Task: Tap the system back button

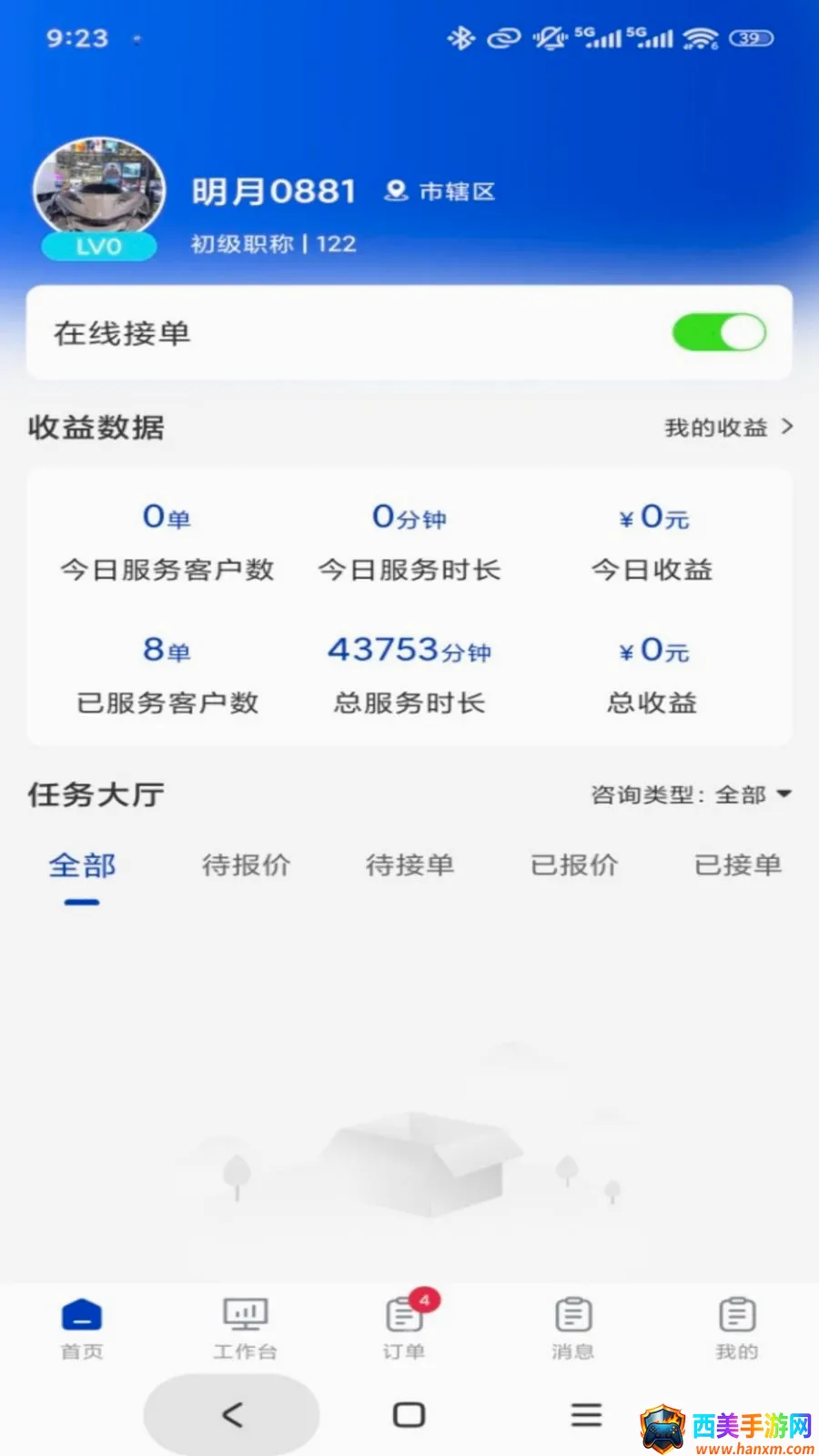Action: tap(232, 1414)
